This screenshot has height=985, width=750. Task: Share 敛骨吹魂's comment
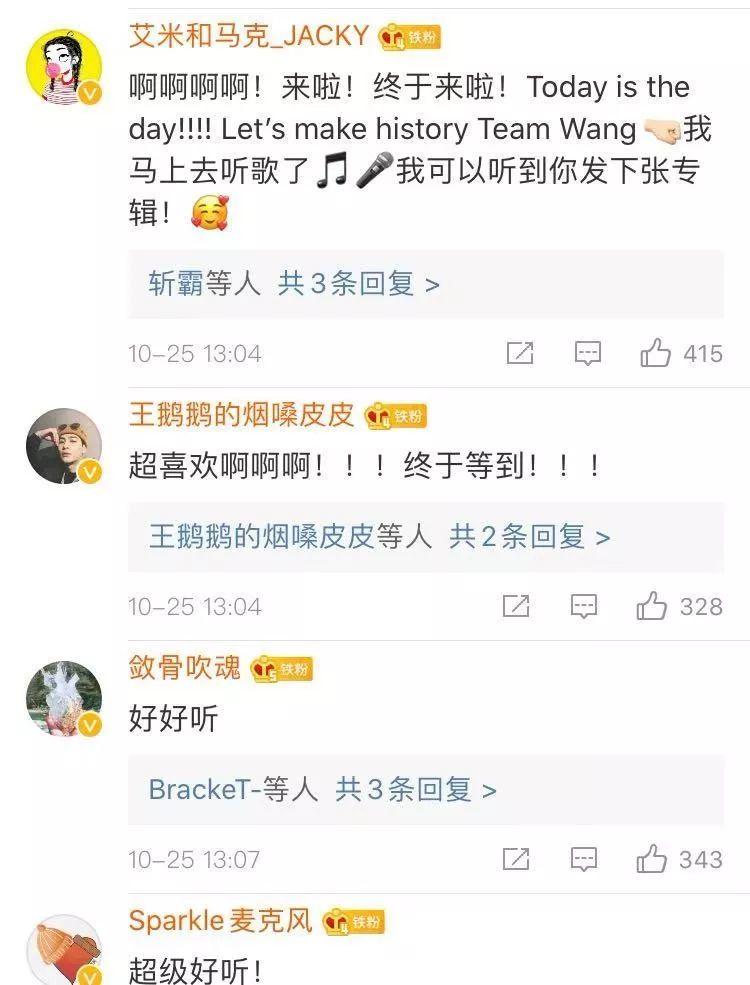[519, 859]
